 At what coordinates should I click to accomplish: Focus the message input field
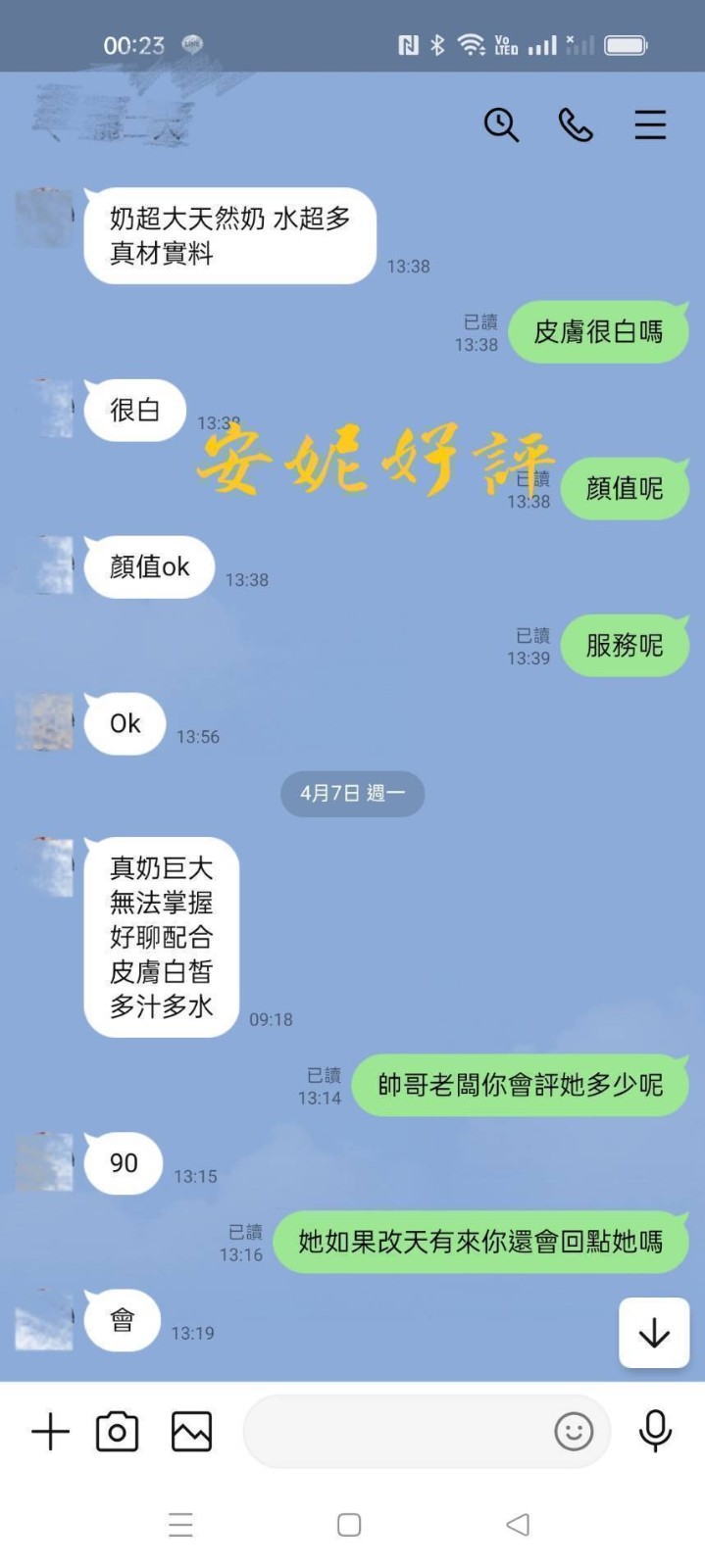click(392, 1432)
